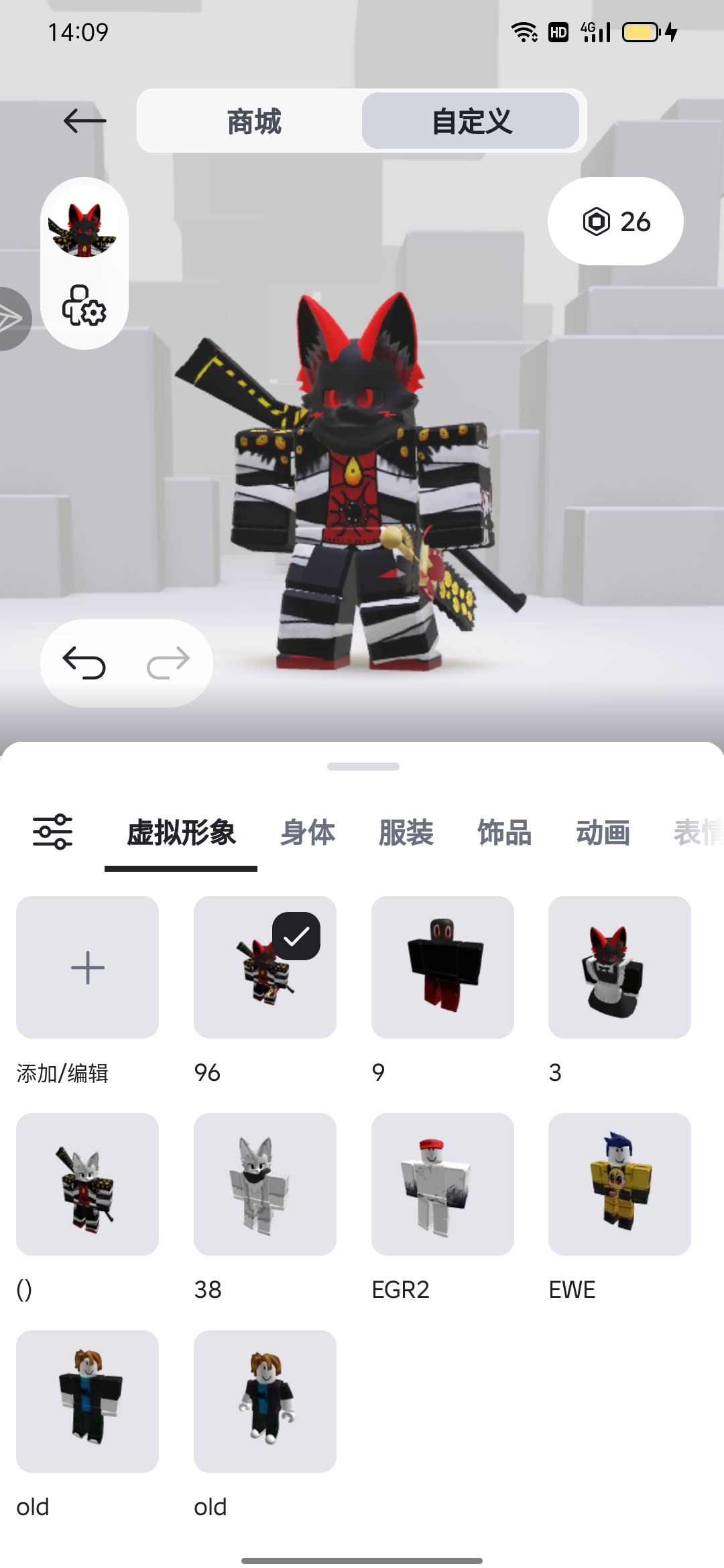Open the 饰品 category
The height and width of the screenshot is (1568, 724).
tap(505, 833)
